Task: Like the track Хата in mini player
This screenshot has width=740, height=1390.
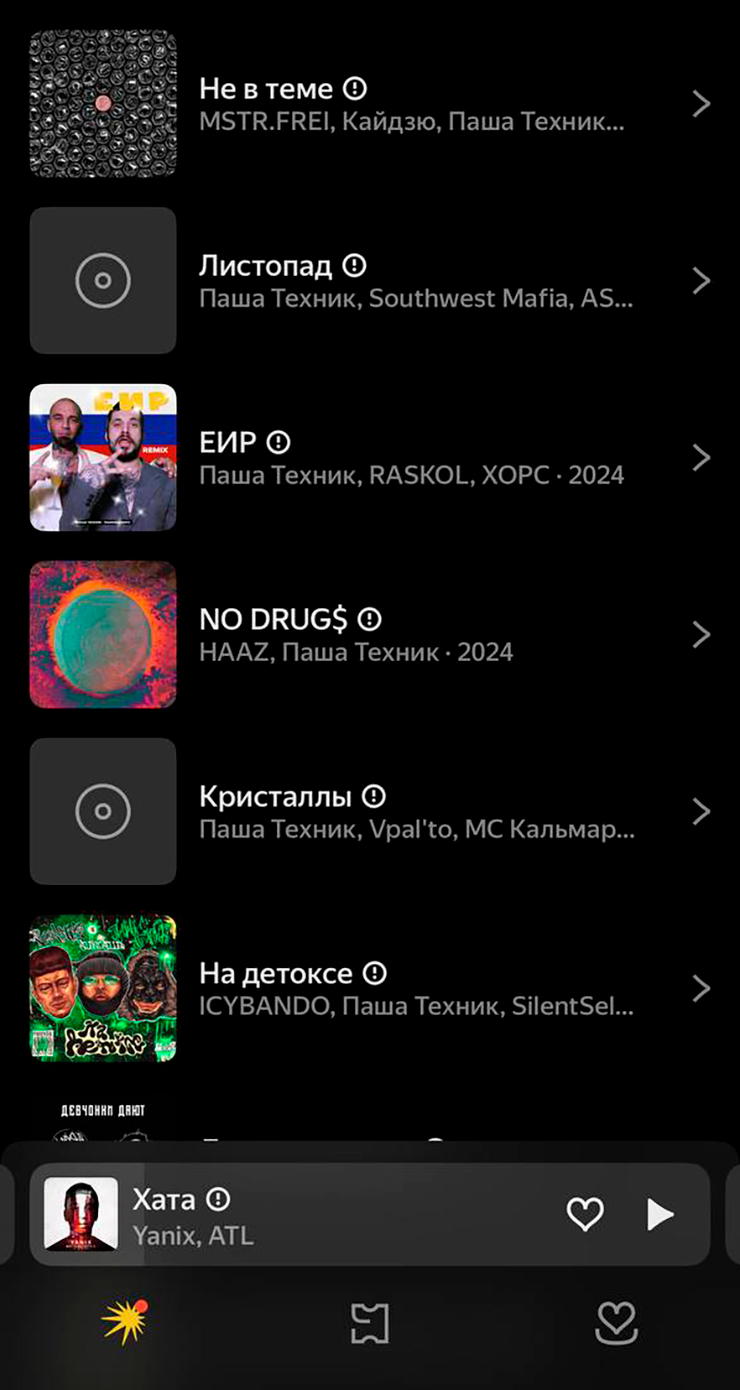Action: [x=585, y=1215]
